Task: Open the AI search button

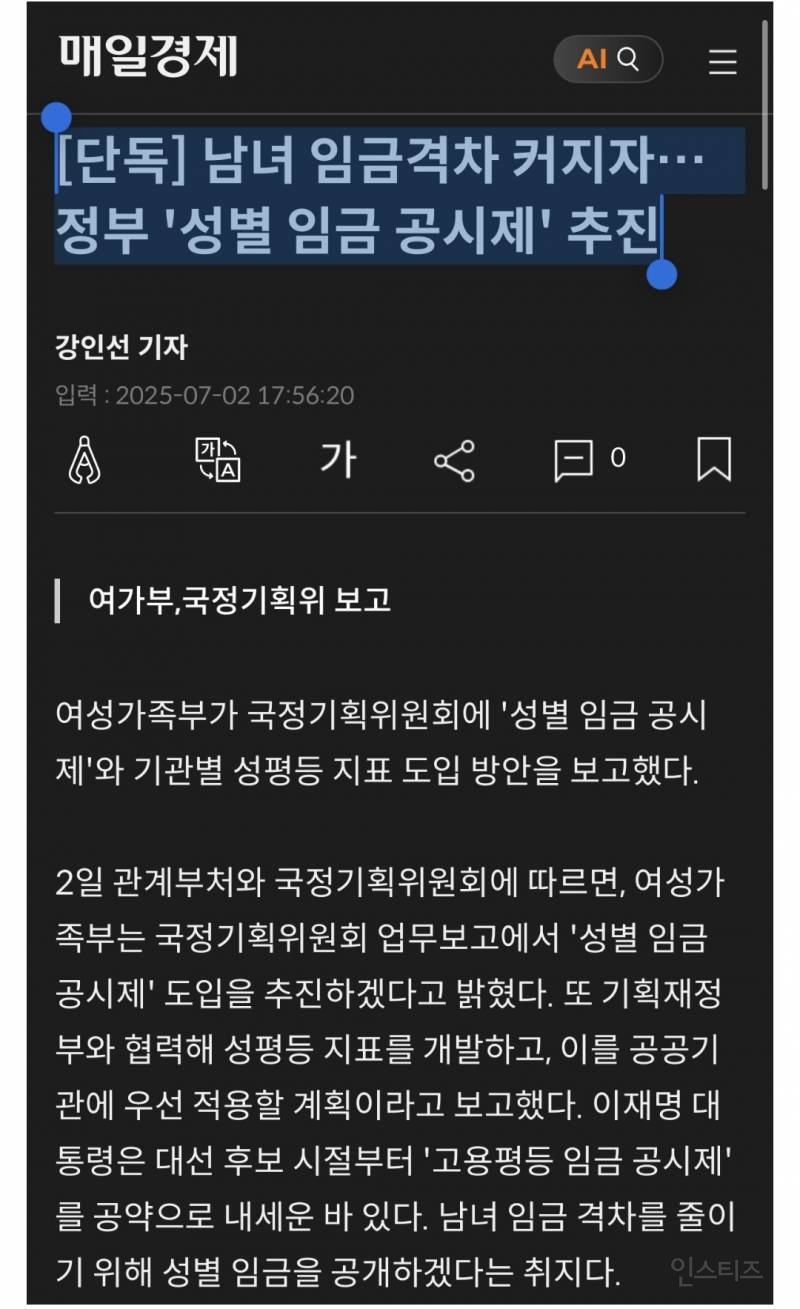Action: pos(608,60)
